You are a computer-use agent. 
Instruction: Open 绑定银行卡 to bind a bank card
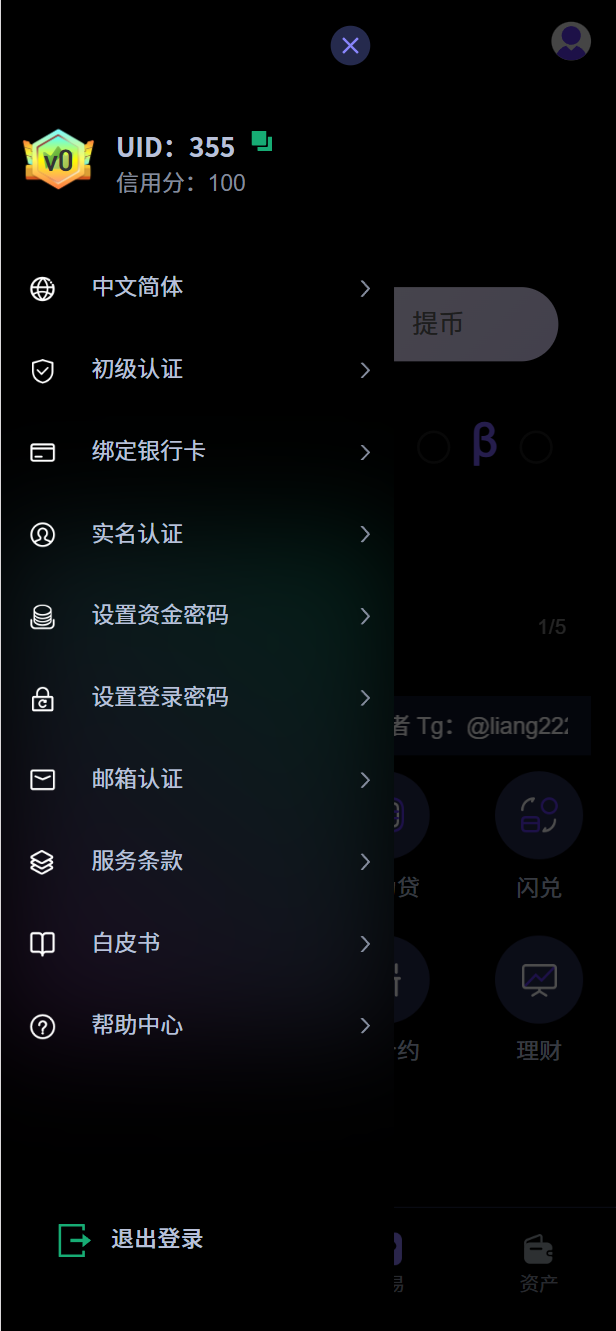pos(200,452)
